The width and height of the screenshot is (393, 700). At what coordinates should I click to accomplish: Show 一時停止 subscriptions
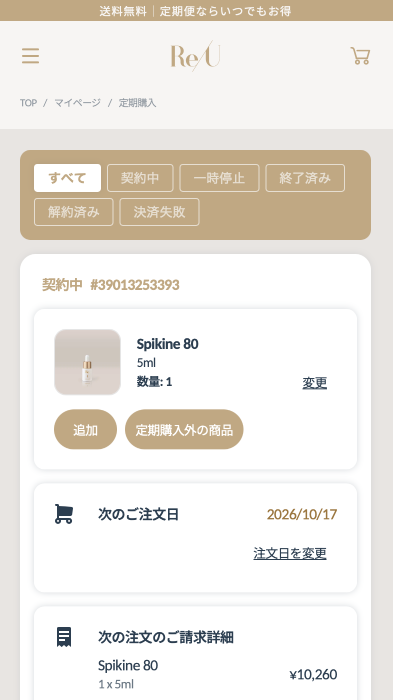click(219, 178)
